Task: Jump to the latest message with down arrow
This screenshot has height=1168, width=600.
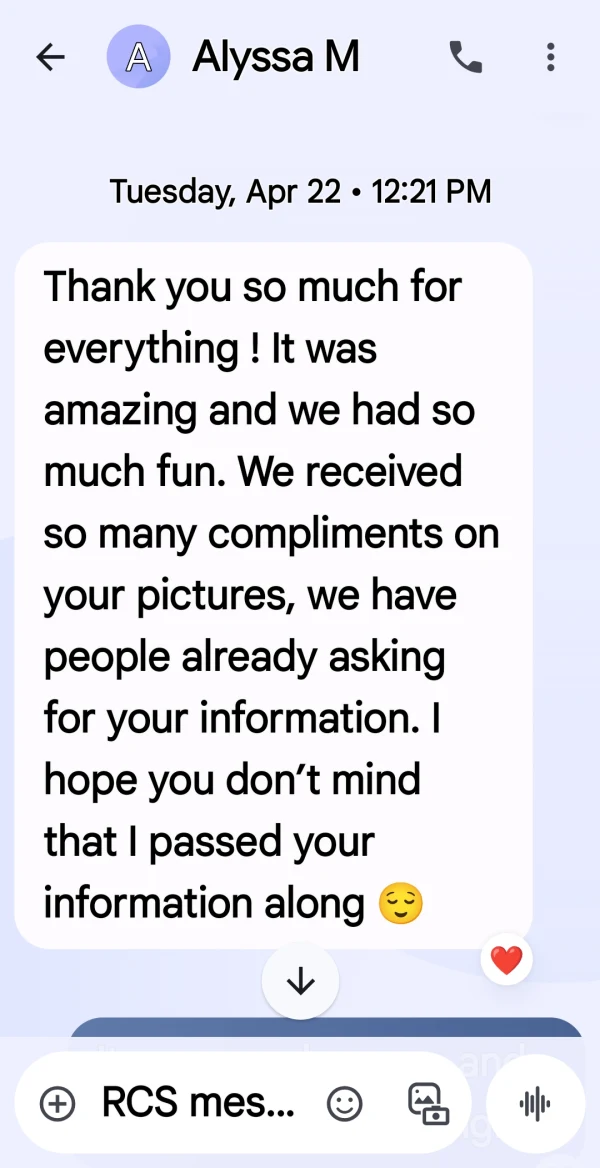Action: (300, 981)
